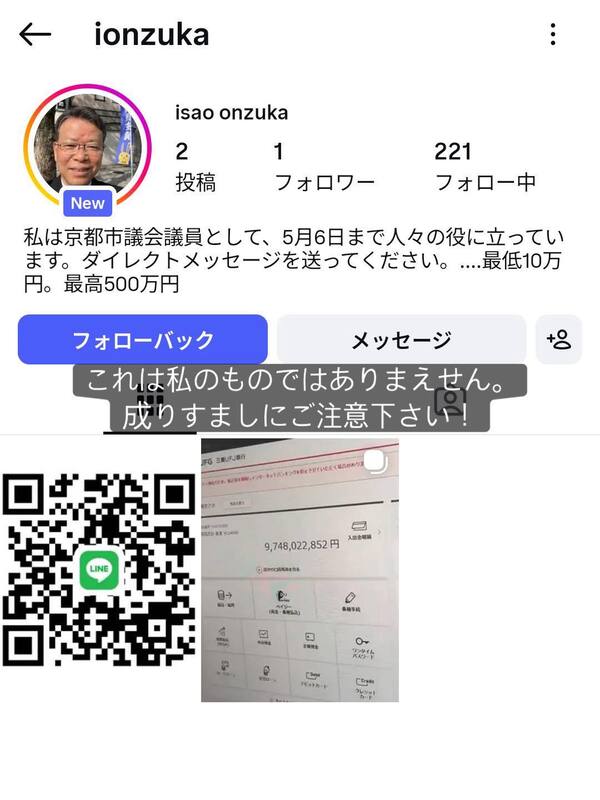This screenshot has height=800, width=600.
Task: Tap the フォローバック button
Action: pyautogui.click(x=143, y=340)
